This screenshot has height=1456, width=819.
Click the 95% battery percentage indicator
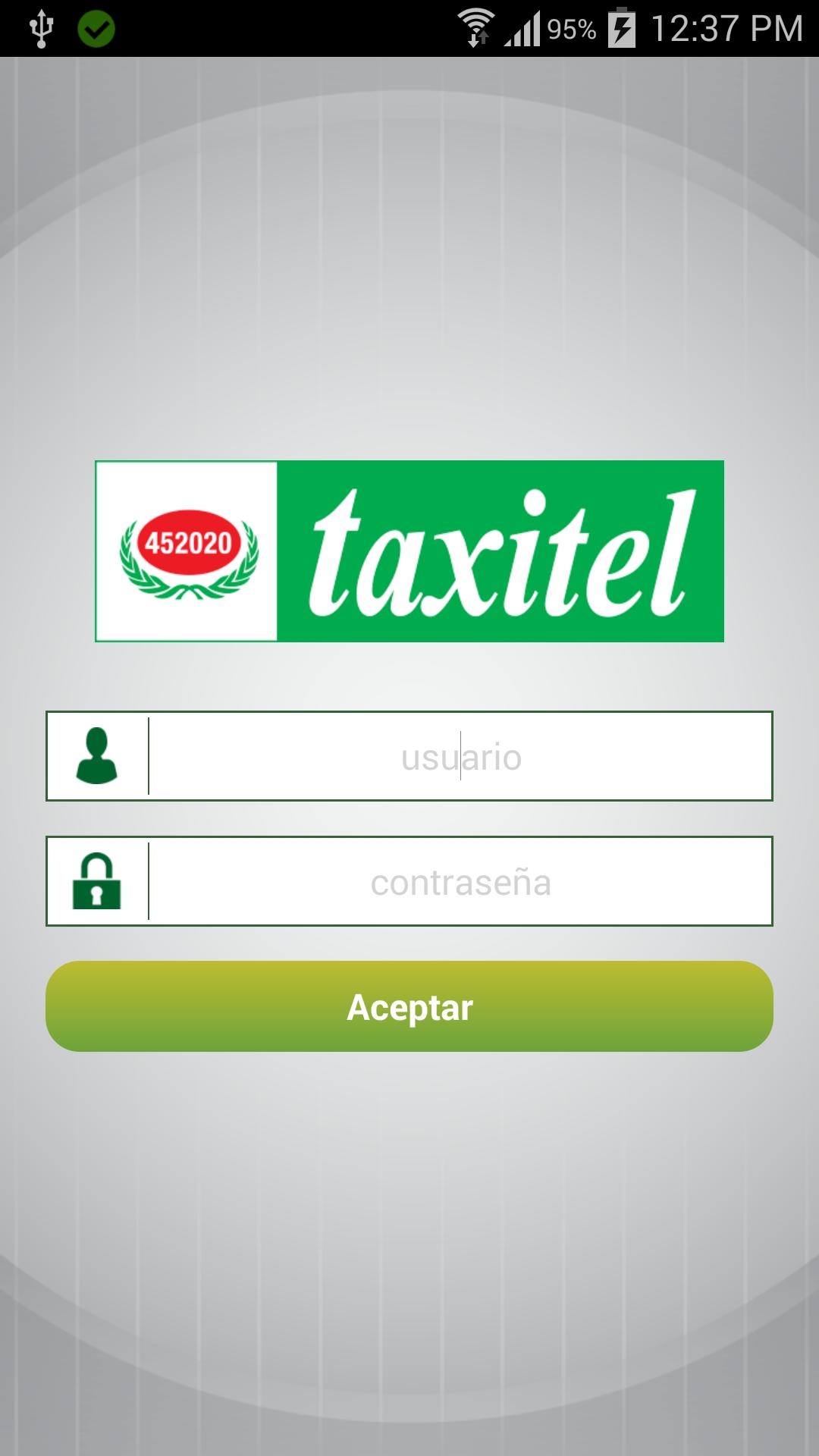pos(571,29)
